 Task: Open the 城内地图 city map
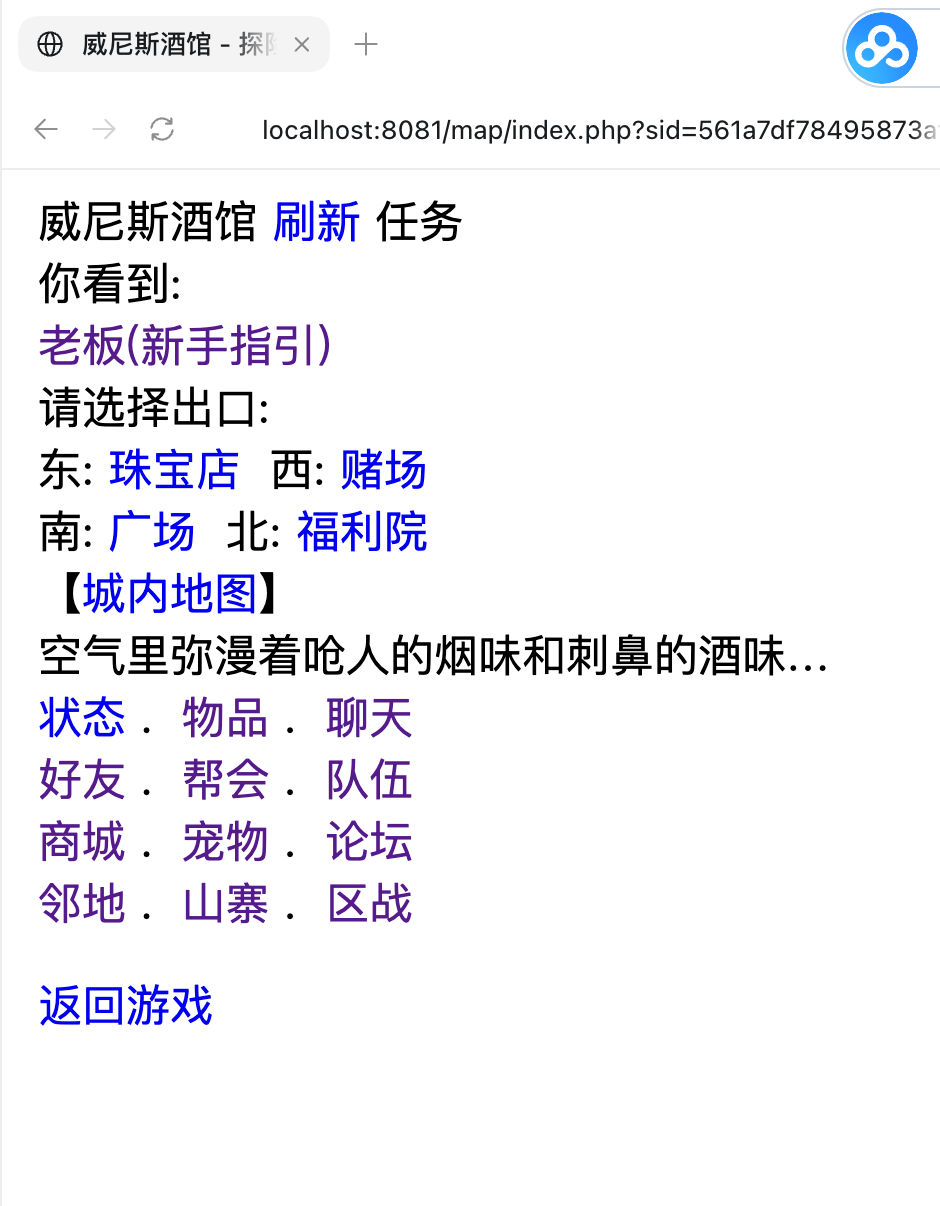[x=170, y=594]
